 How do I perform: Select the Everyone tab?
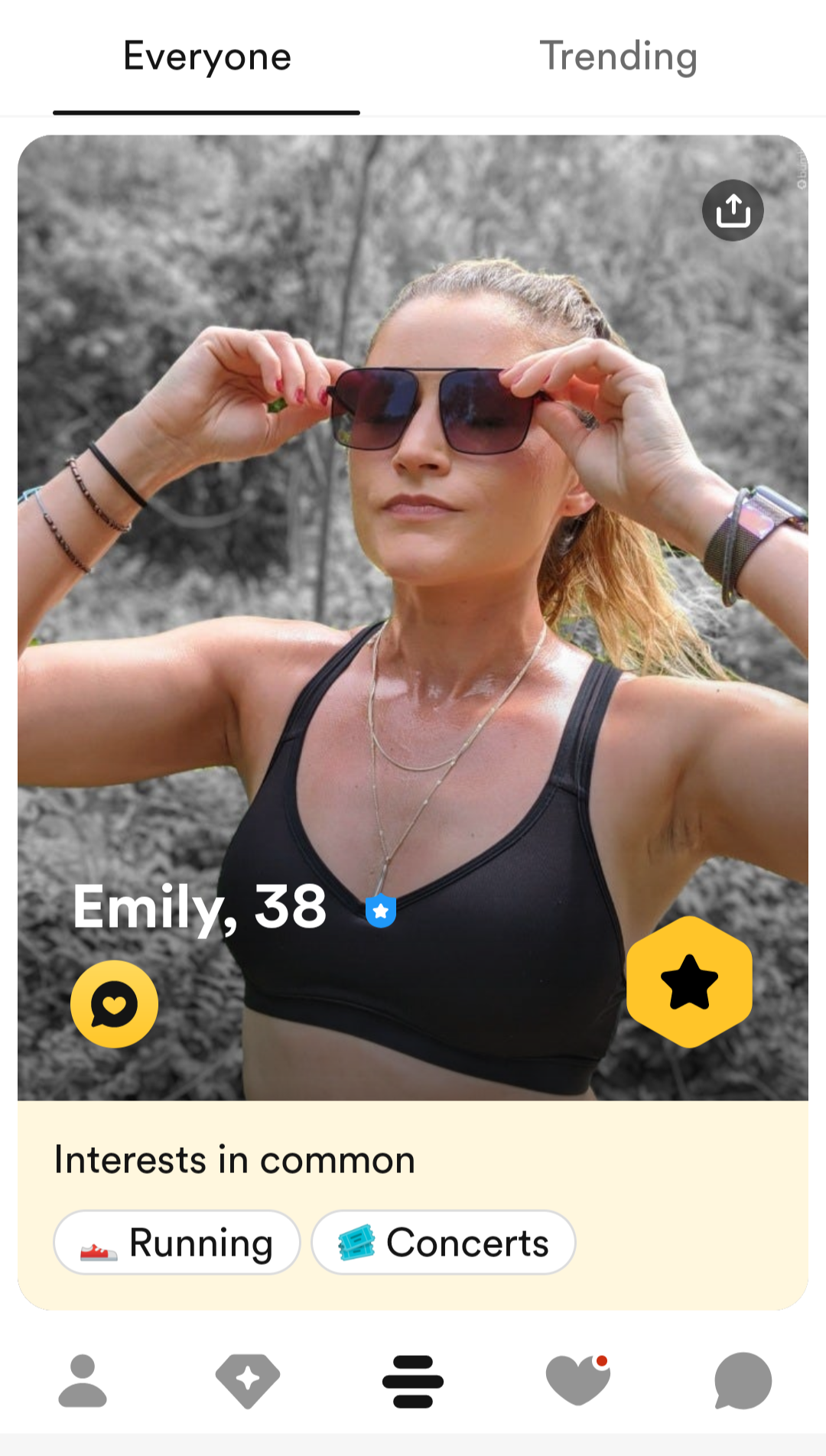tap(206, 57)
